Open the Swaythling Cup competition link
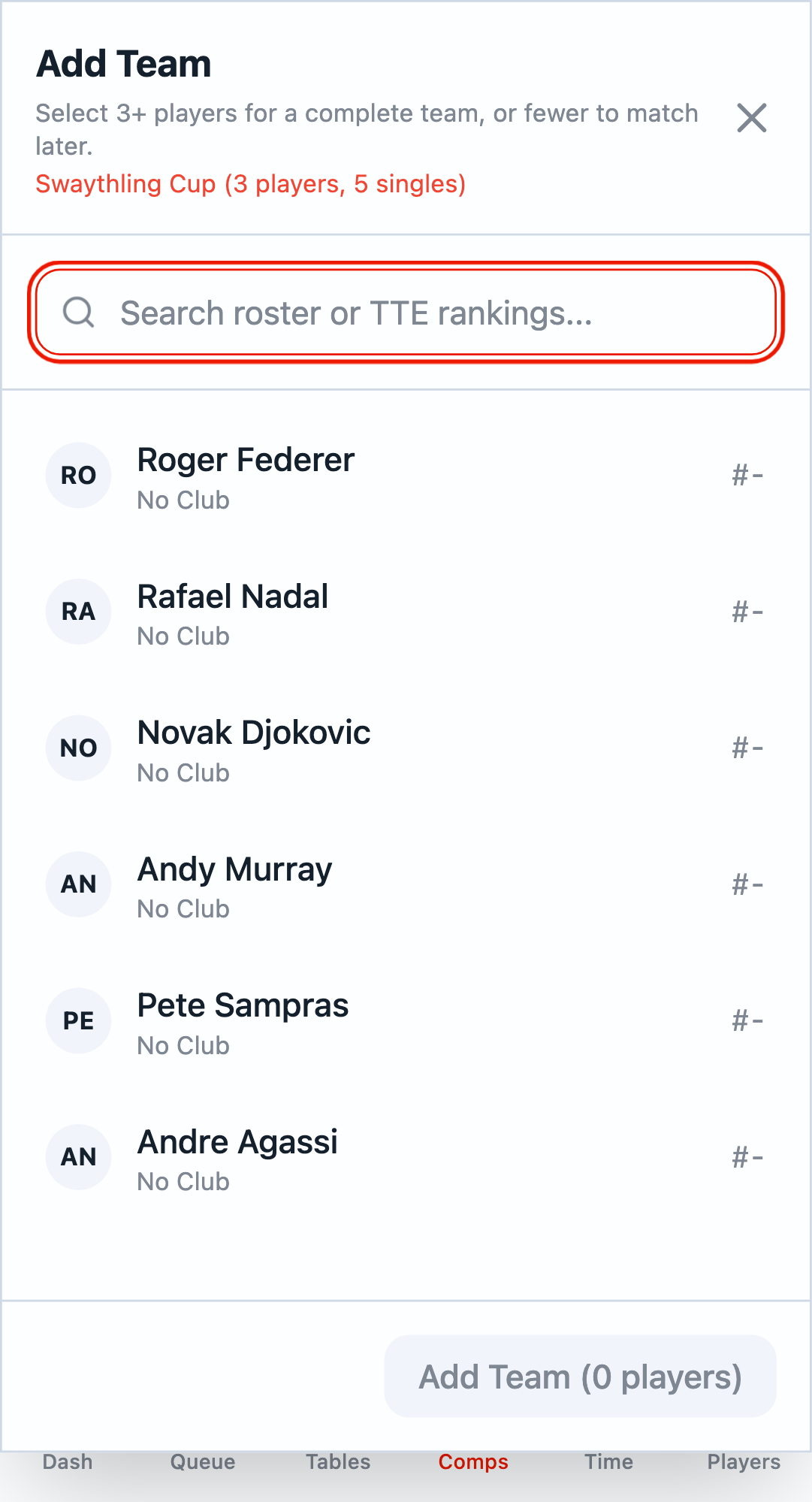The image size is (812, 1502). pos(250,184)
